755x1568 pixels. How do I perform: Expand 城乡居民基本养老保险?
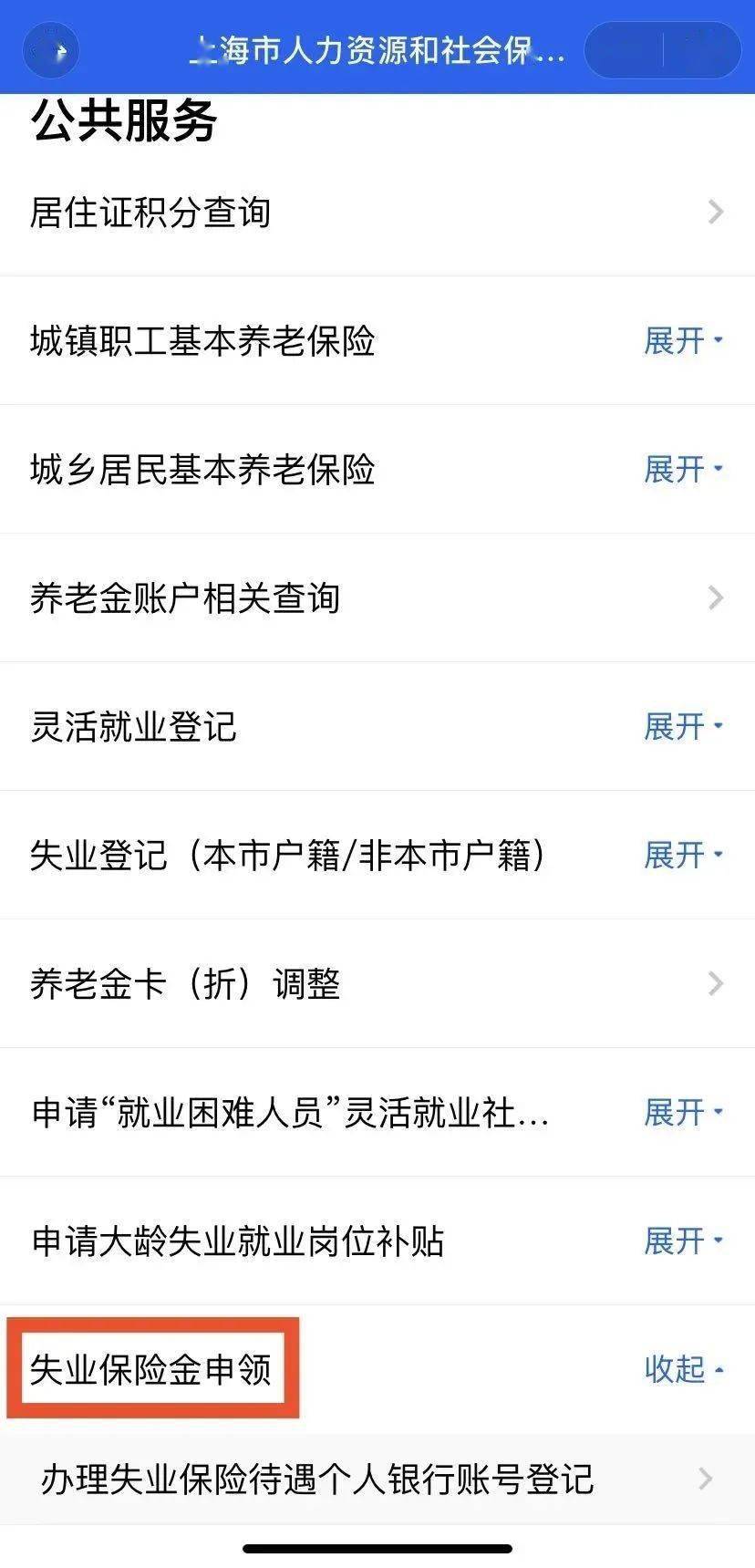683,470
